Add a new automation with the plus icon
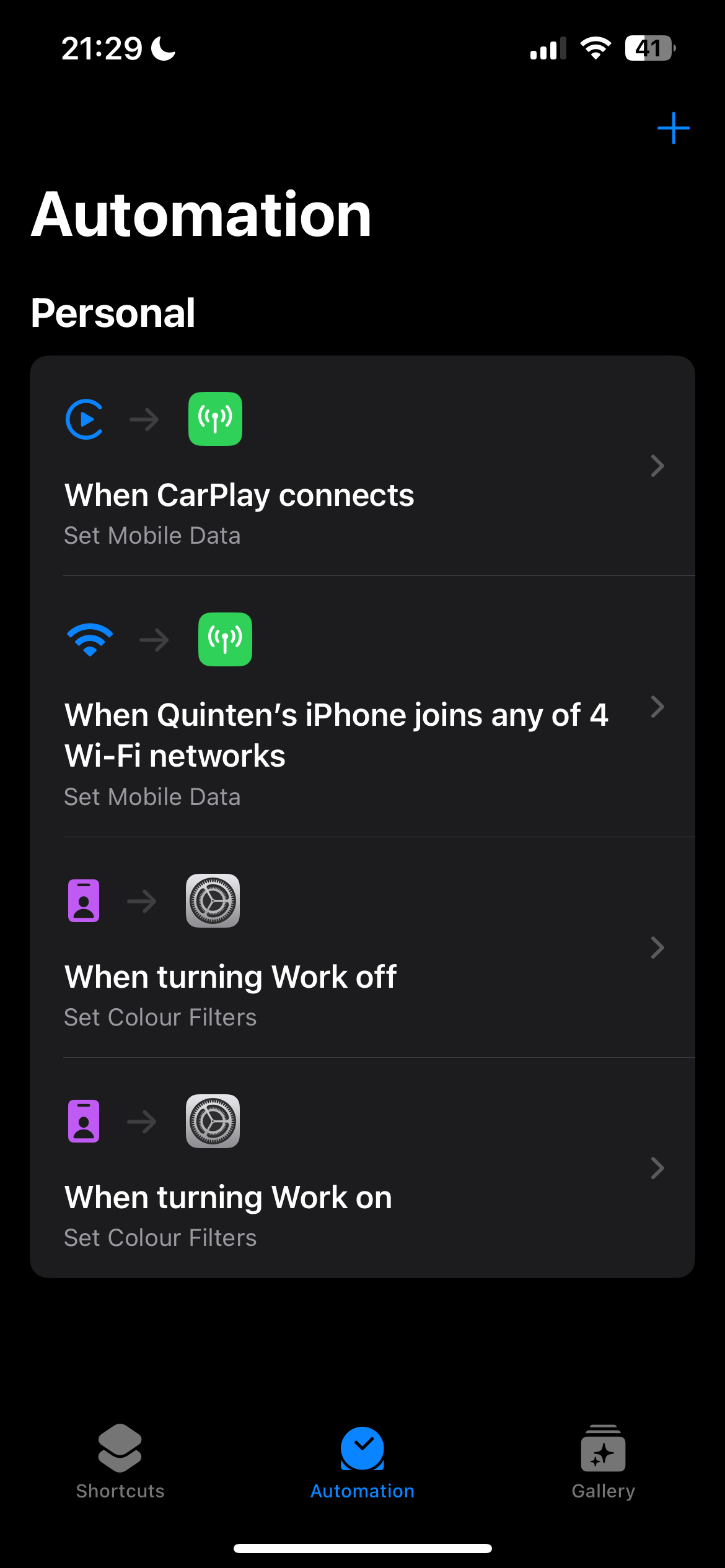 click(673, 128)
